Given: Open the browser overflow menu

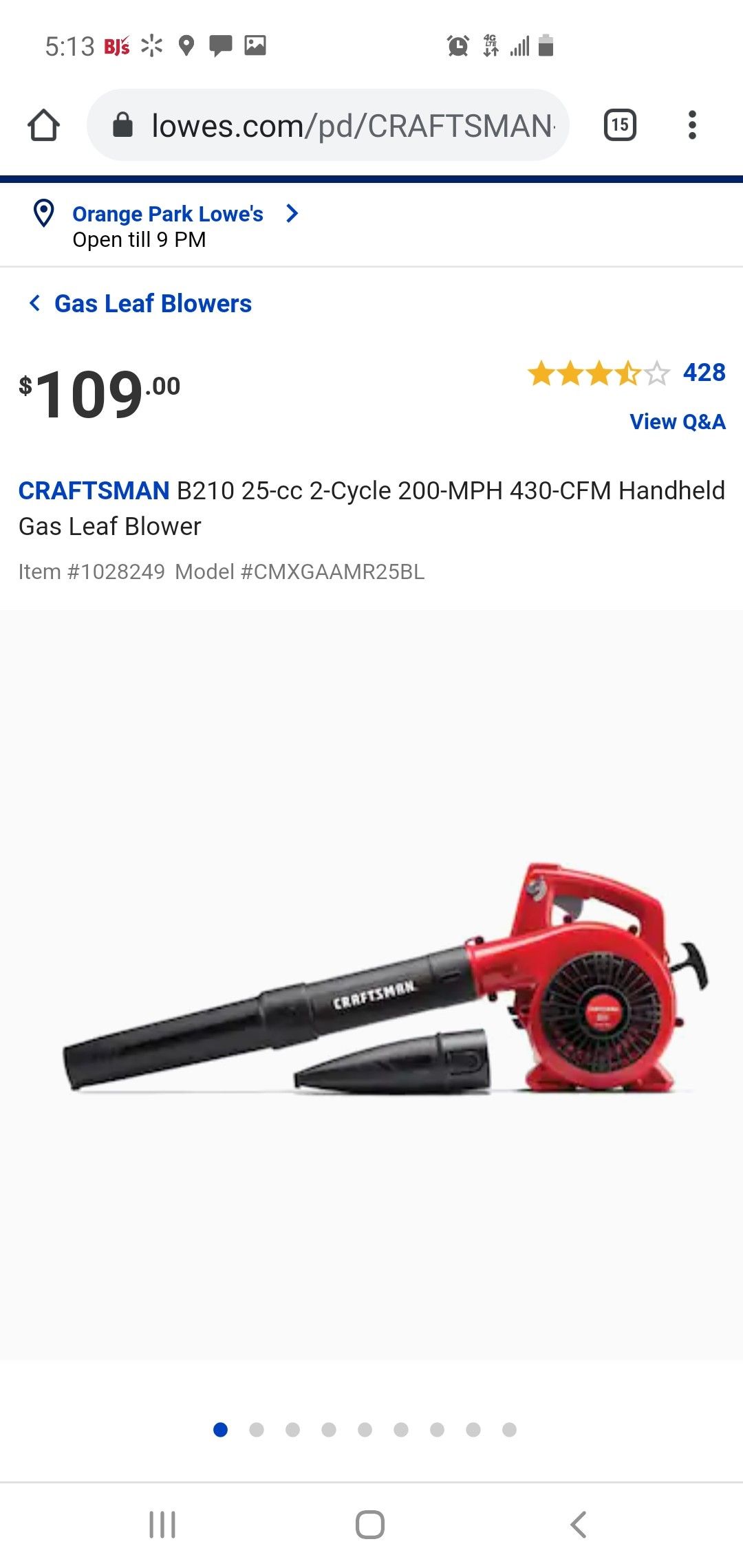Looking at the screenshot, I should coord(692,125).
